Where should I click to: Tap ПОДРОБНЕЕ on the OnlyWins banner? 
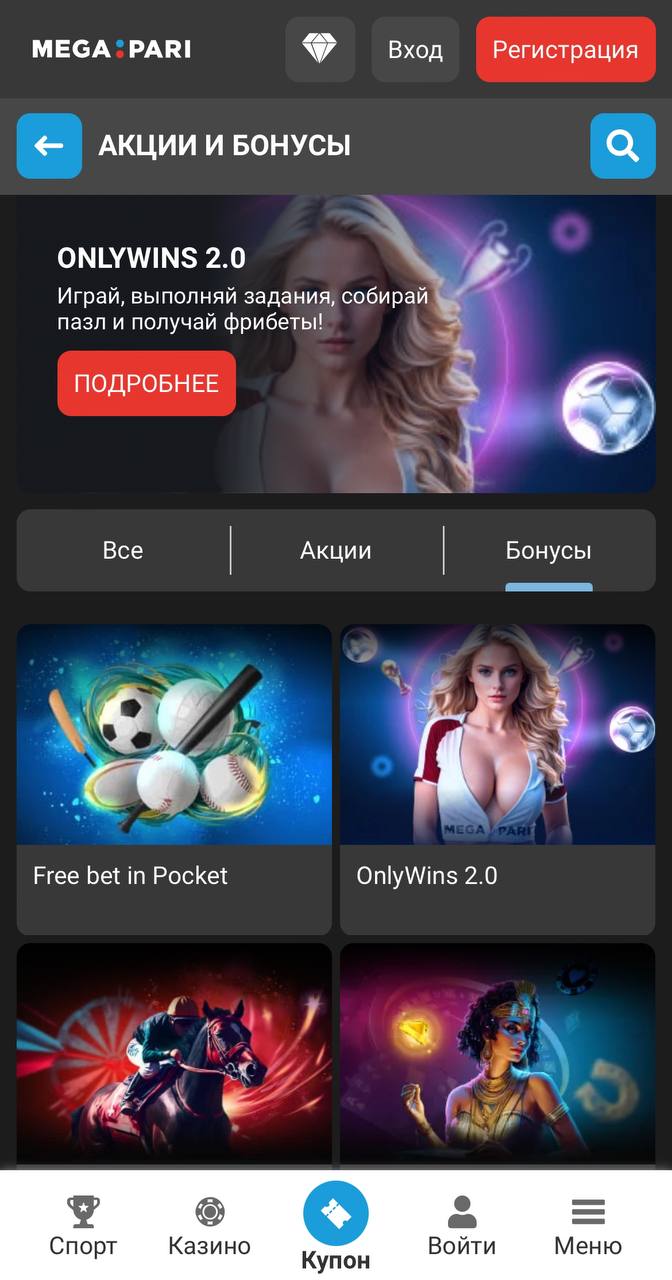146,383
